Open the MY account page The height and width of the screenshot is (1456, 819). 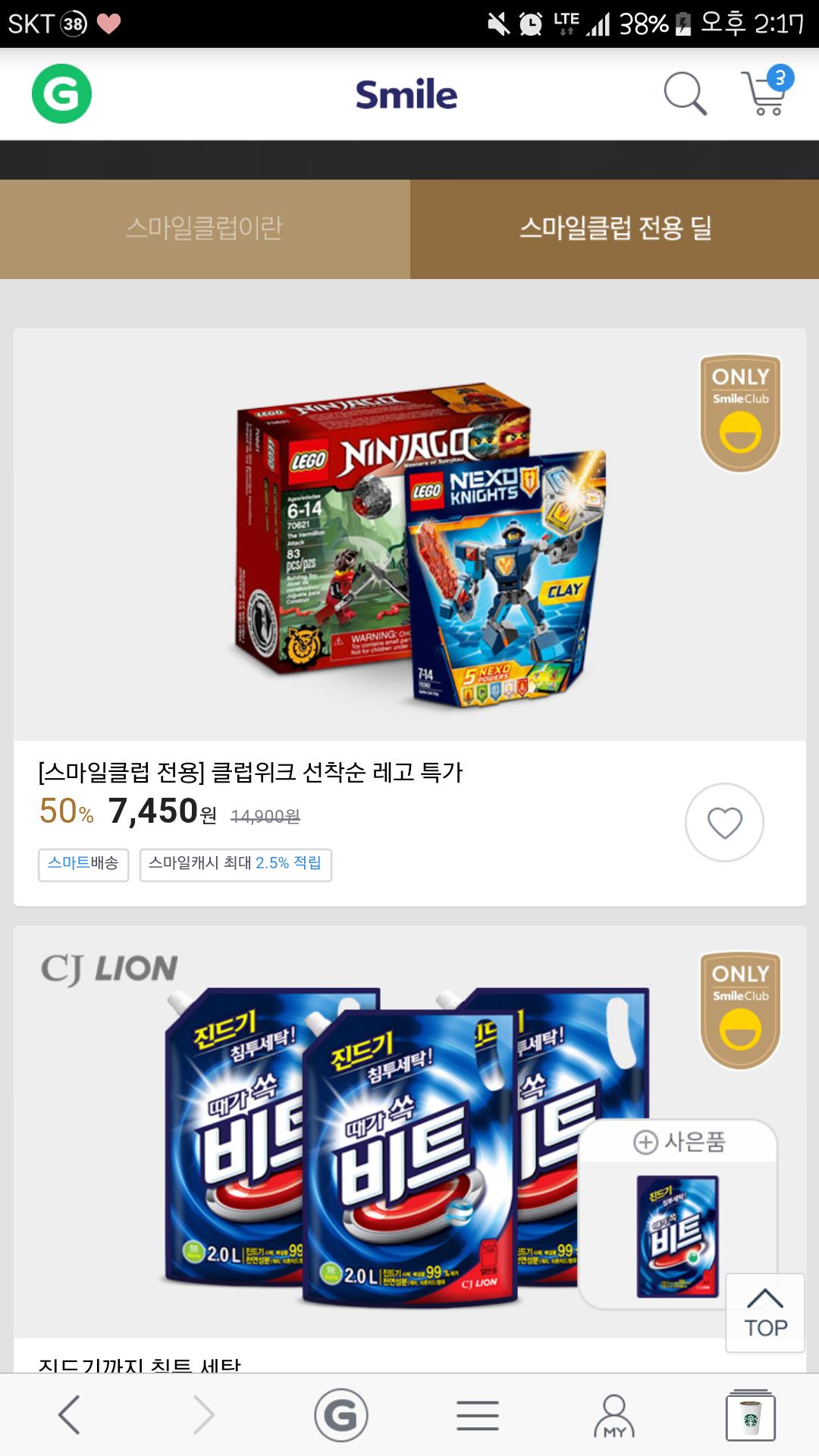[614, 1416]
